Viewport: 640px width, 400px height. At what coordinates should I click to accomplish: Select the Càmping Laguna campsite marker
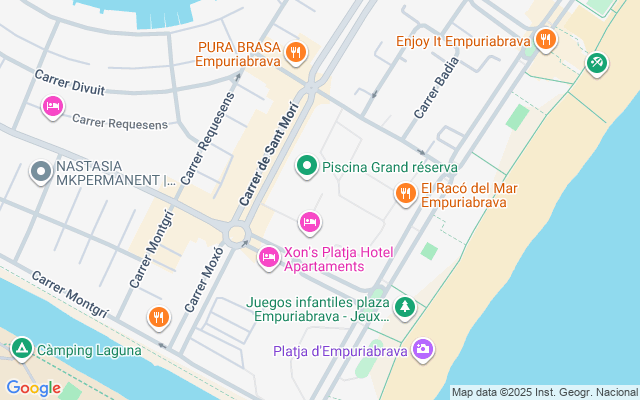pos(21,349)
